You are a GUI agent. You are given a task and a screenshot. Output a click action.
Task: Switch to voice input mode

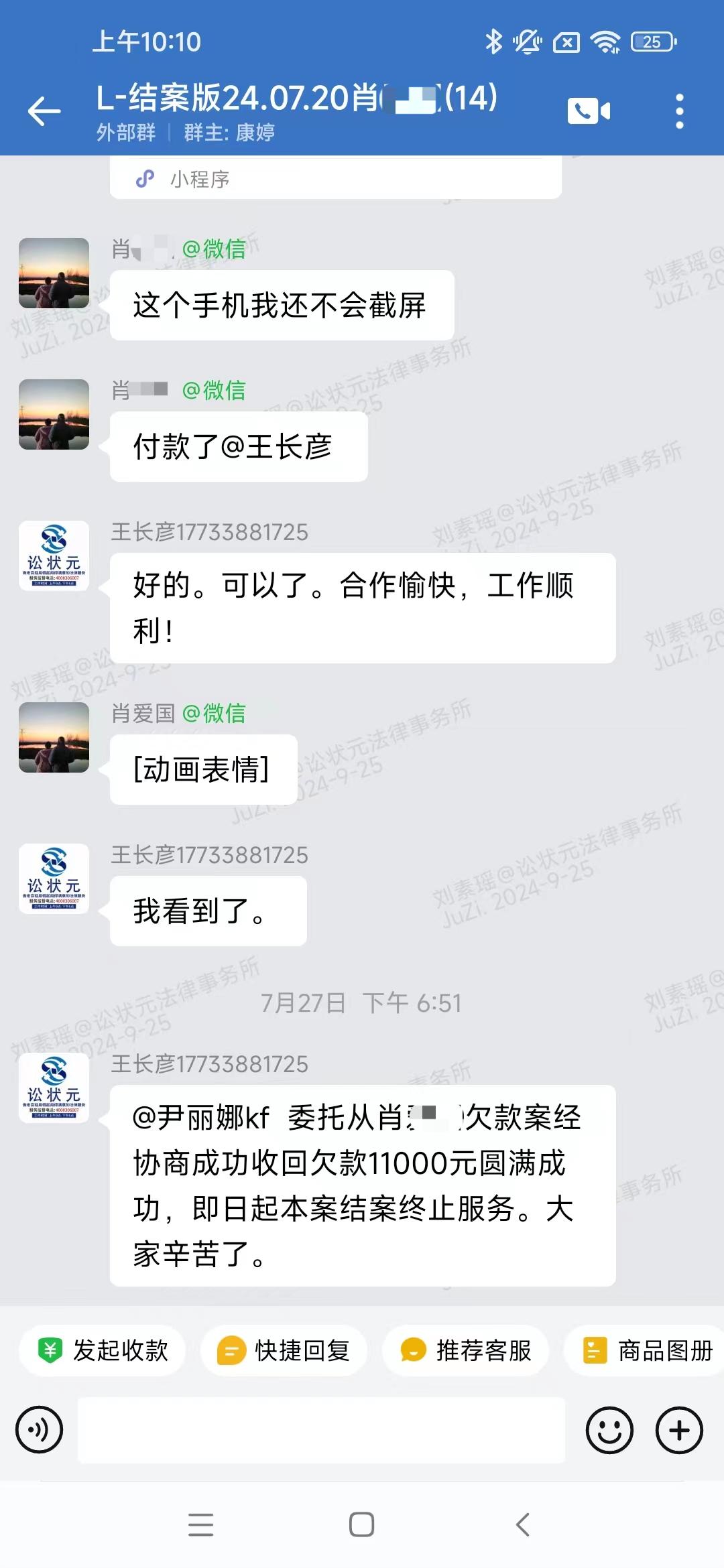pos(39,1430)
